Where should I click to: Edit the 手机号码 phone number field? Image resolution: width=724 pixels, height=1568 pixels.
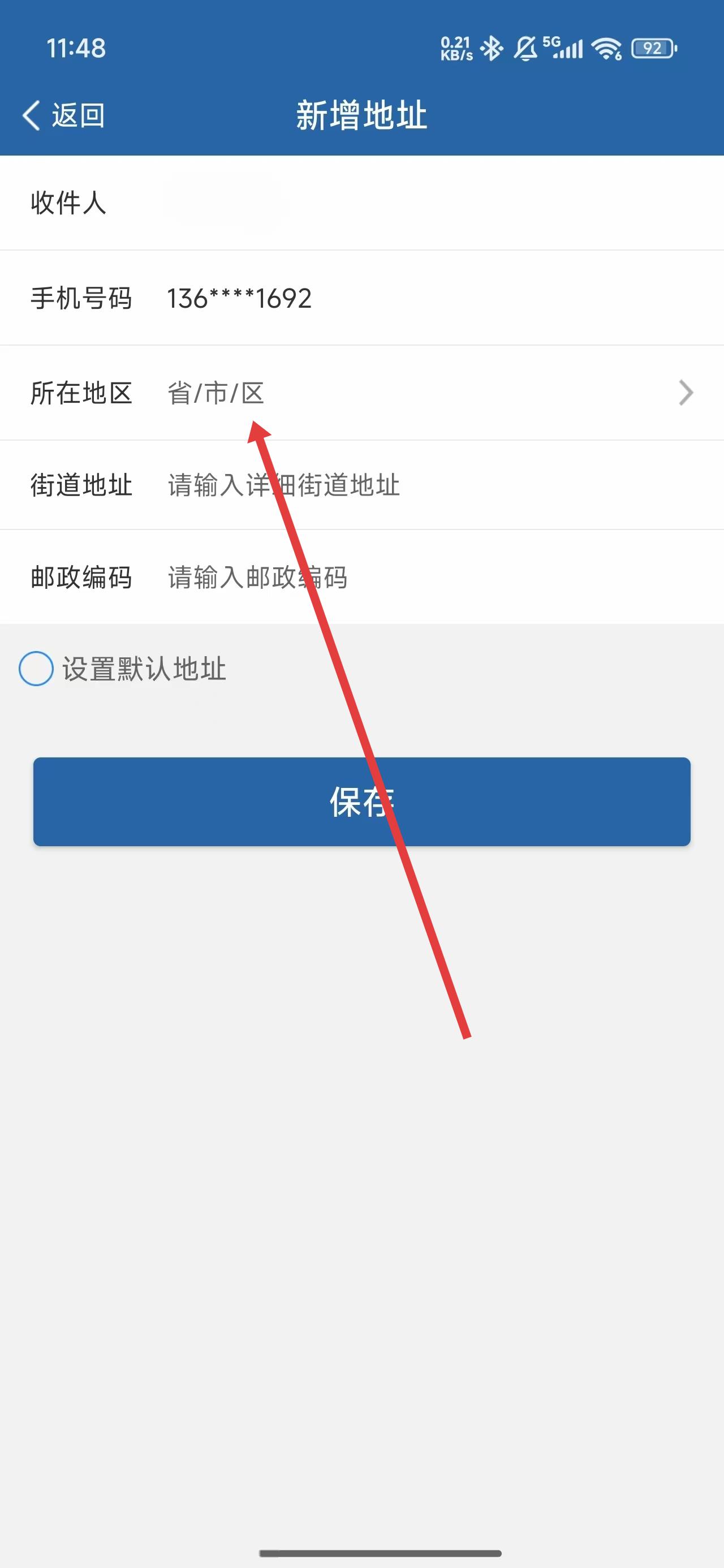pyautogui.click(x=365, y=298)
